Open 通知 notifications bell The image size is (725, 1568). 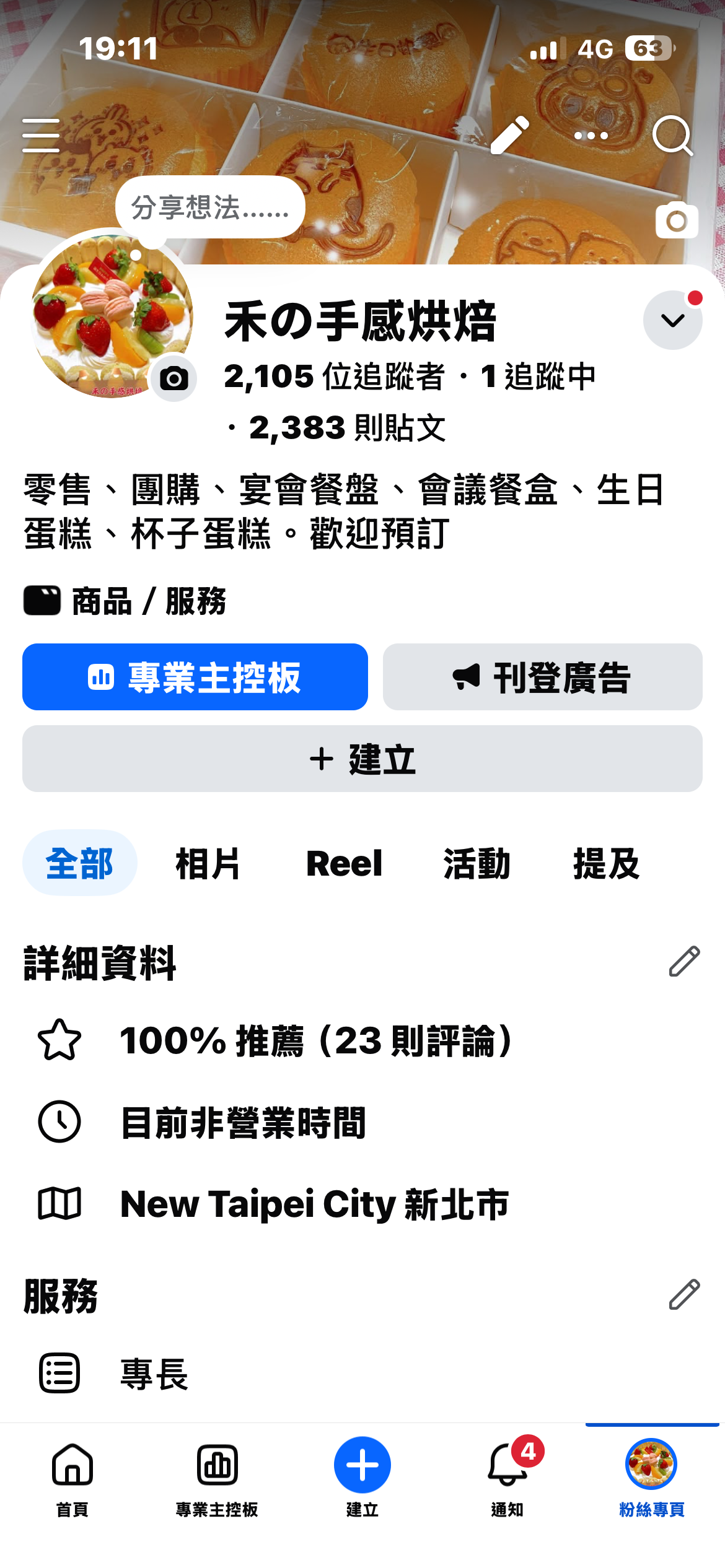pyautogui.click(x=507, y=1476)
